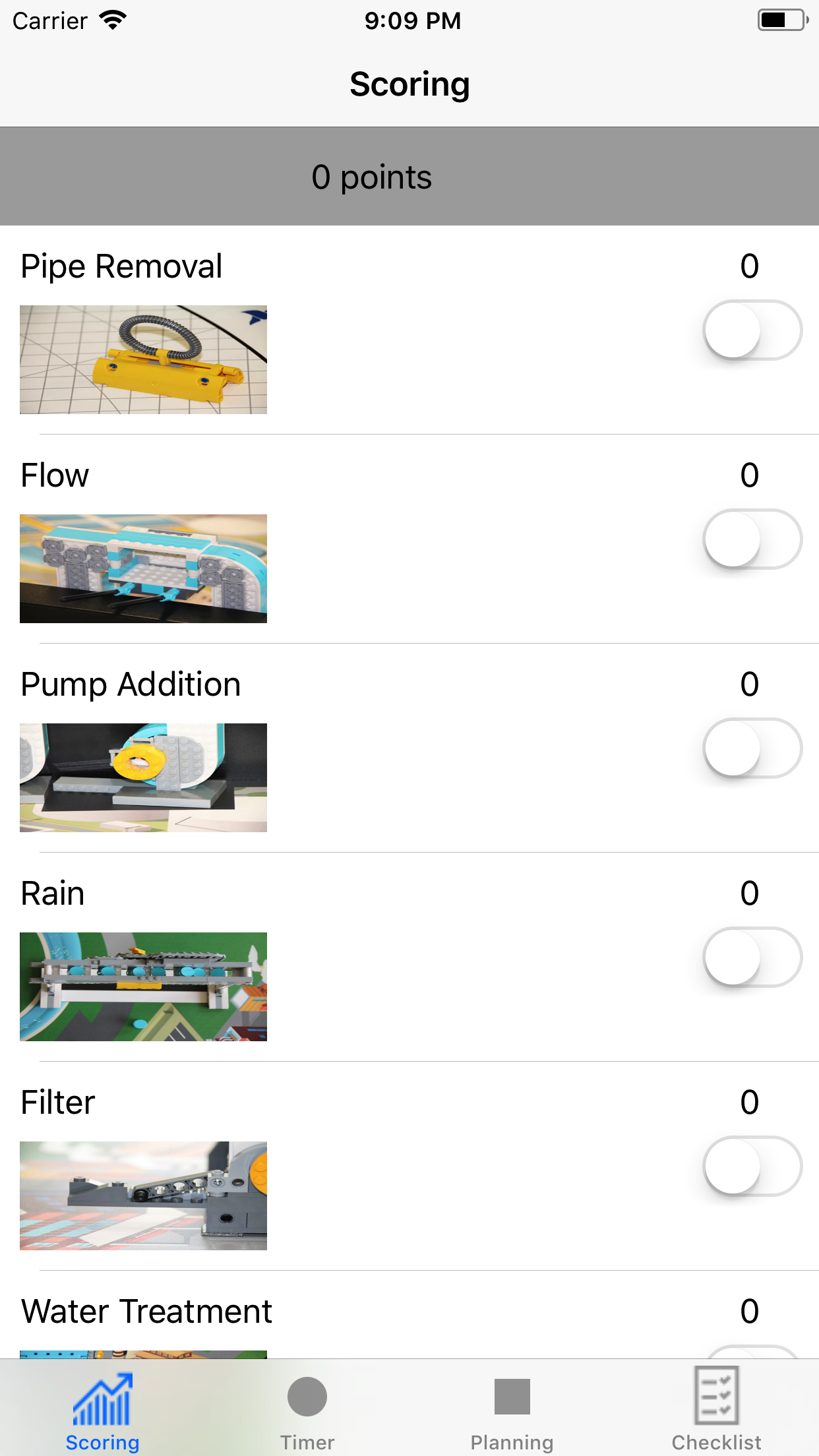Turn on the Pipe Removal switch

tap(752, 330)
